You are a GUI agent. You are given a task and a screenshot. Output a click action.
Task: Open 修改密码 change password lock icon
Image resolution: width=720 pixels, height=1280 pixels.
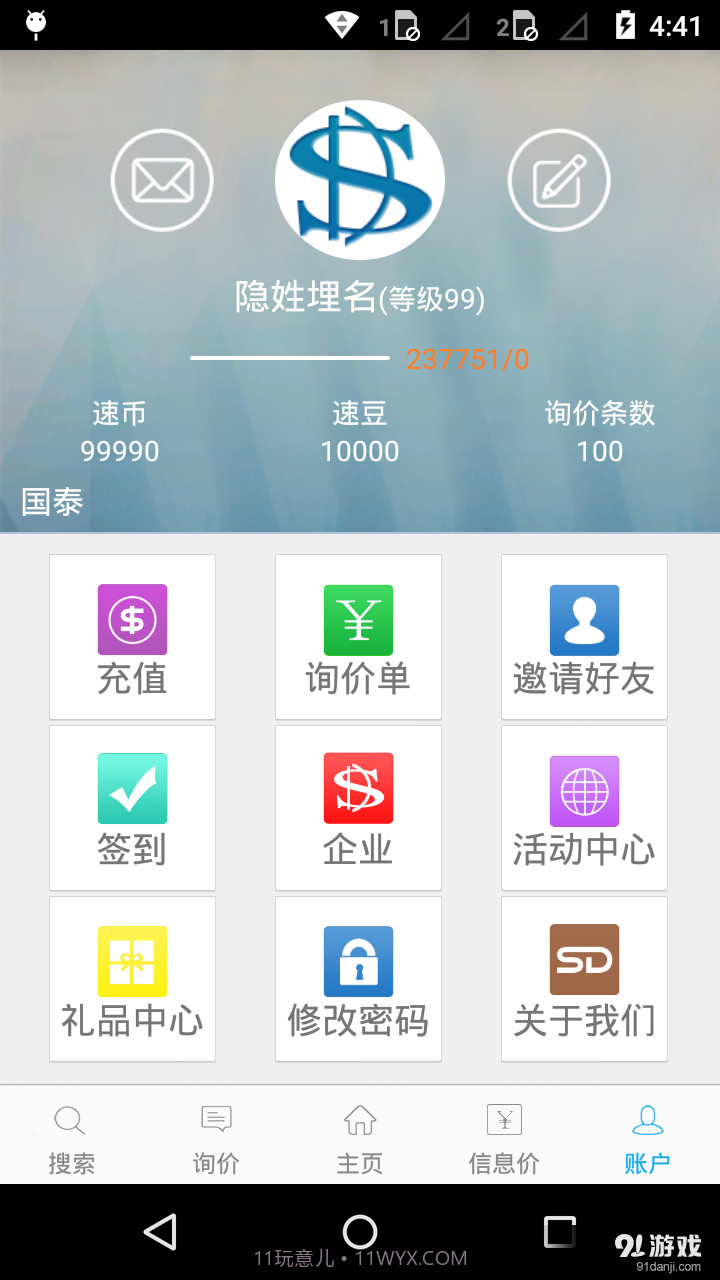[358, 960]
